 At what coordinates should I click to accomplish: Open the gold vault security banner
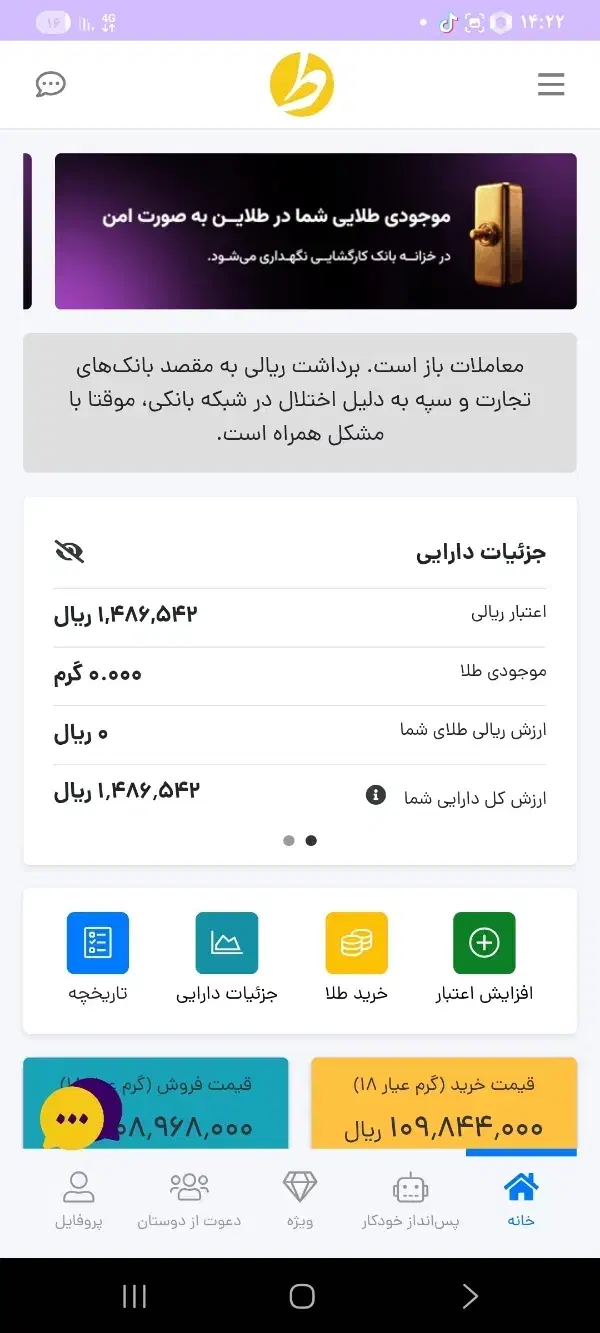315,231
